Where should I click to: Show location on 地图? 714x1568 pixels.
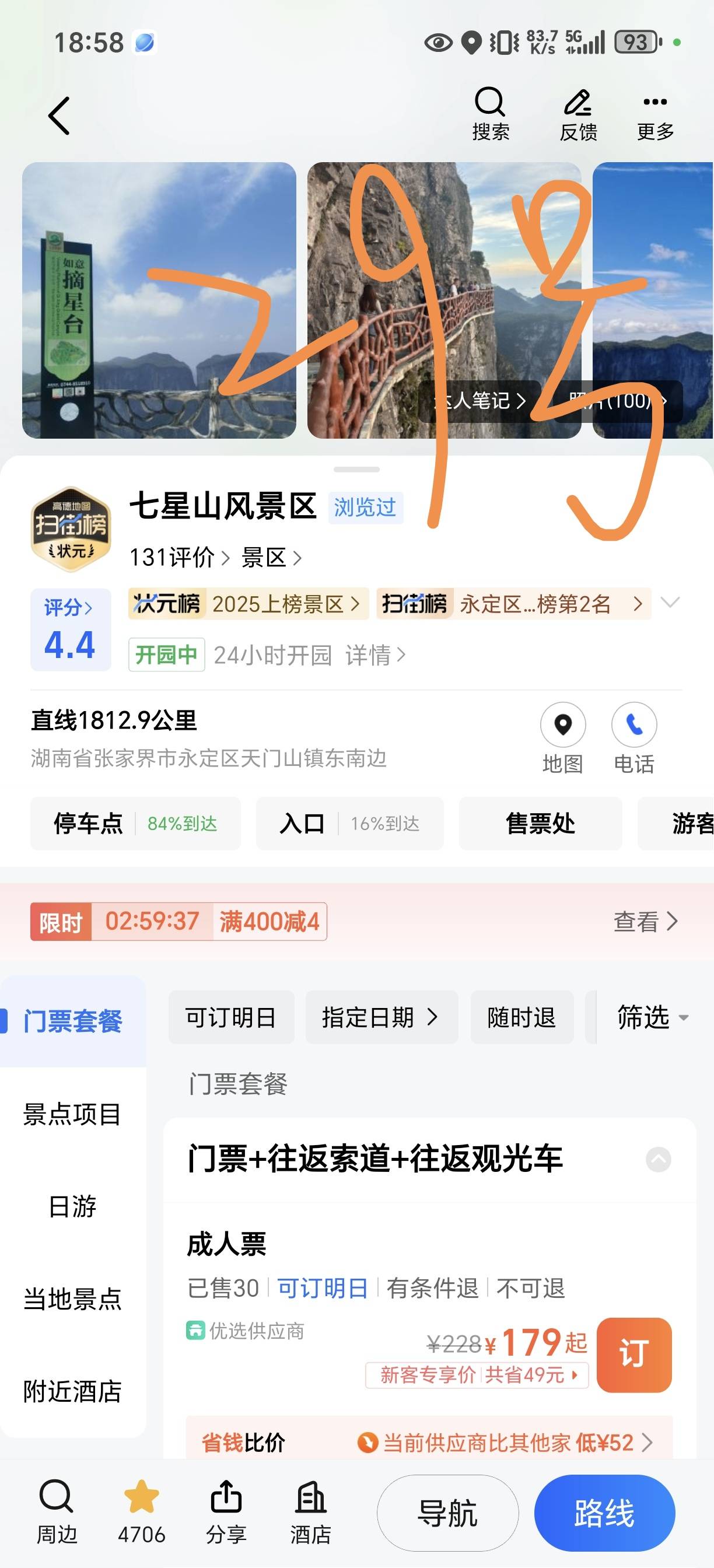click(562, 738)
